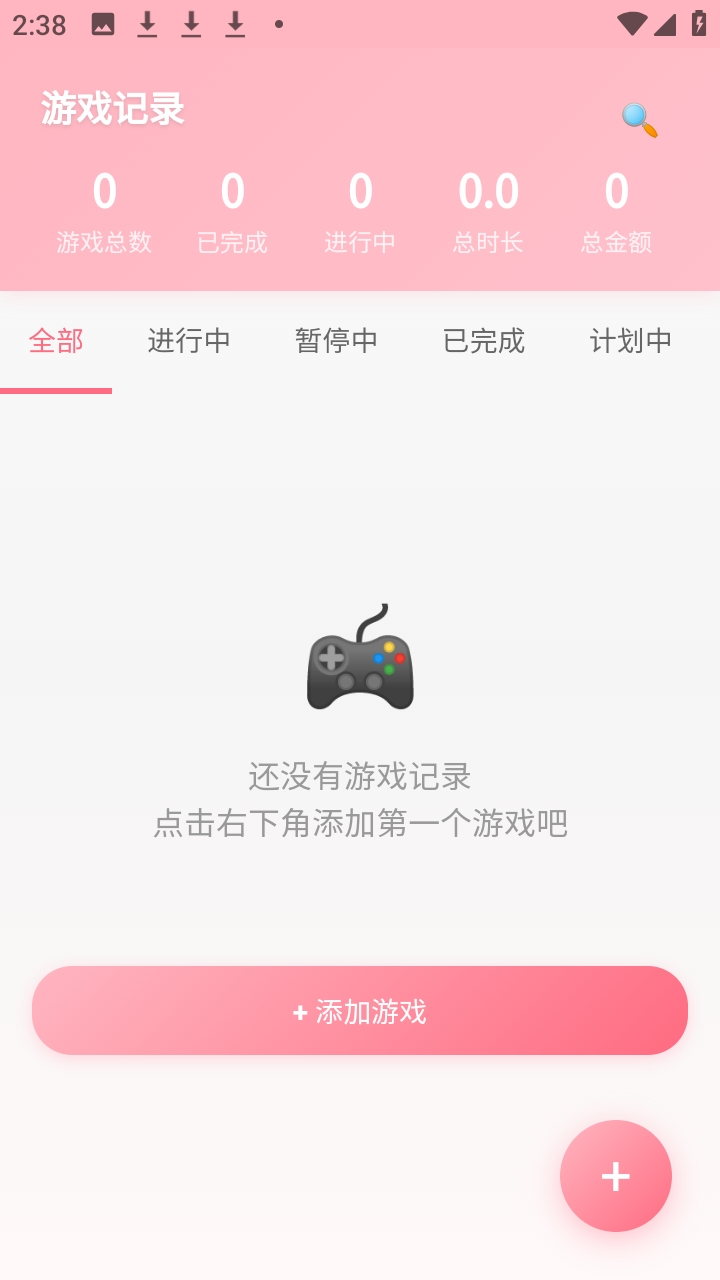Tap the clock showing 2:38
Image resolution: width=720 pixels, height=1280 pixels.
(x=38, y=24)
